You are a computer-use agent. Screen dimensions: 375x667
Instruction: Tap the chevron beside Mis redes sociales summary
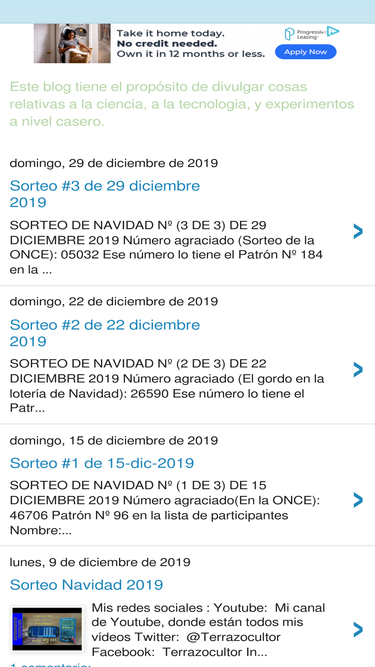click(x=358, y=630)
